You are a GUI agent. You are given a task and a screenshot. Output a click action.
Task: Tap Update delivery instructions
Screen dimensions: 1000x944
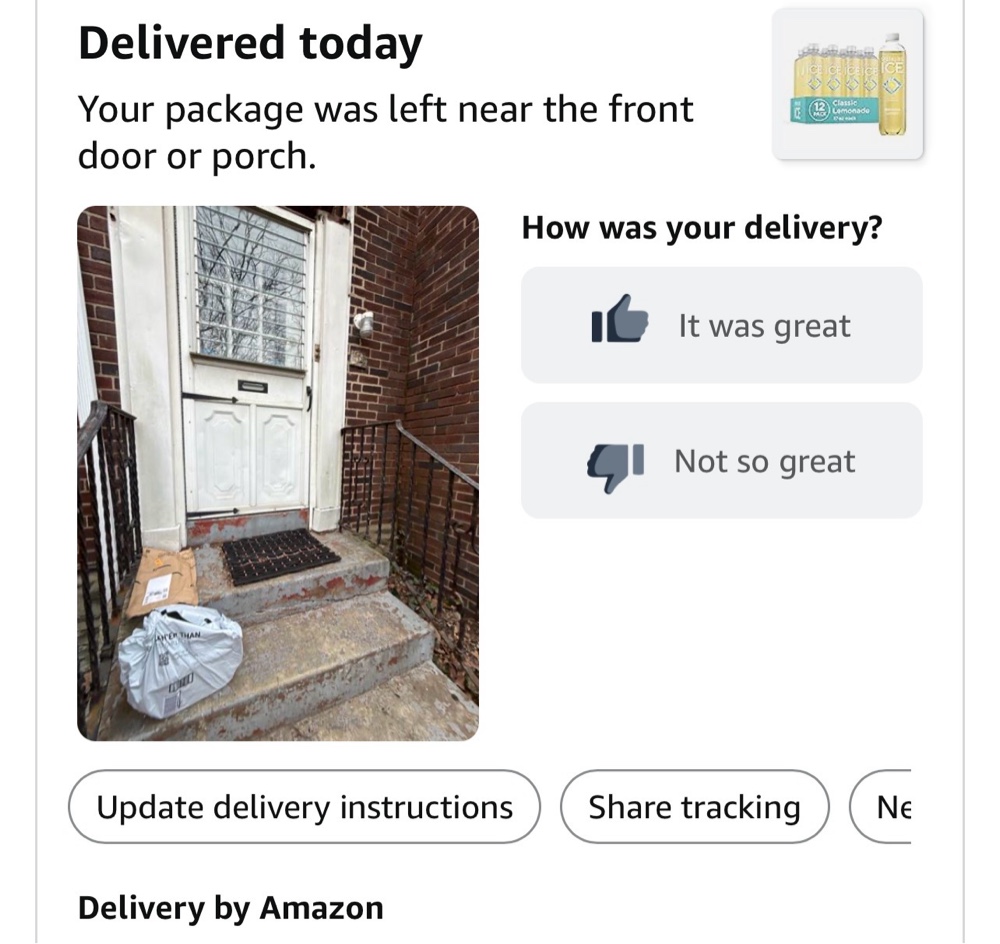pos(304,807)
